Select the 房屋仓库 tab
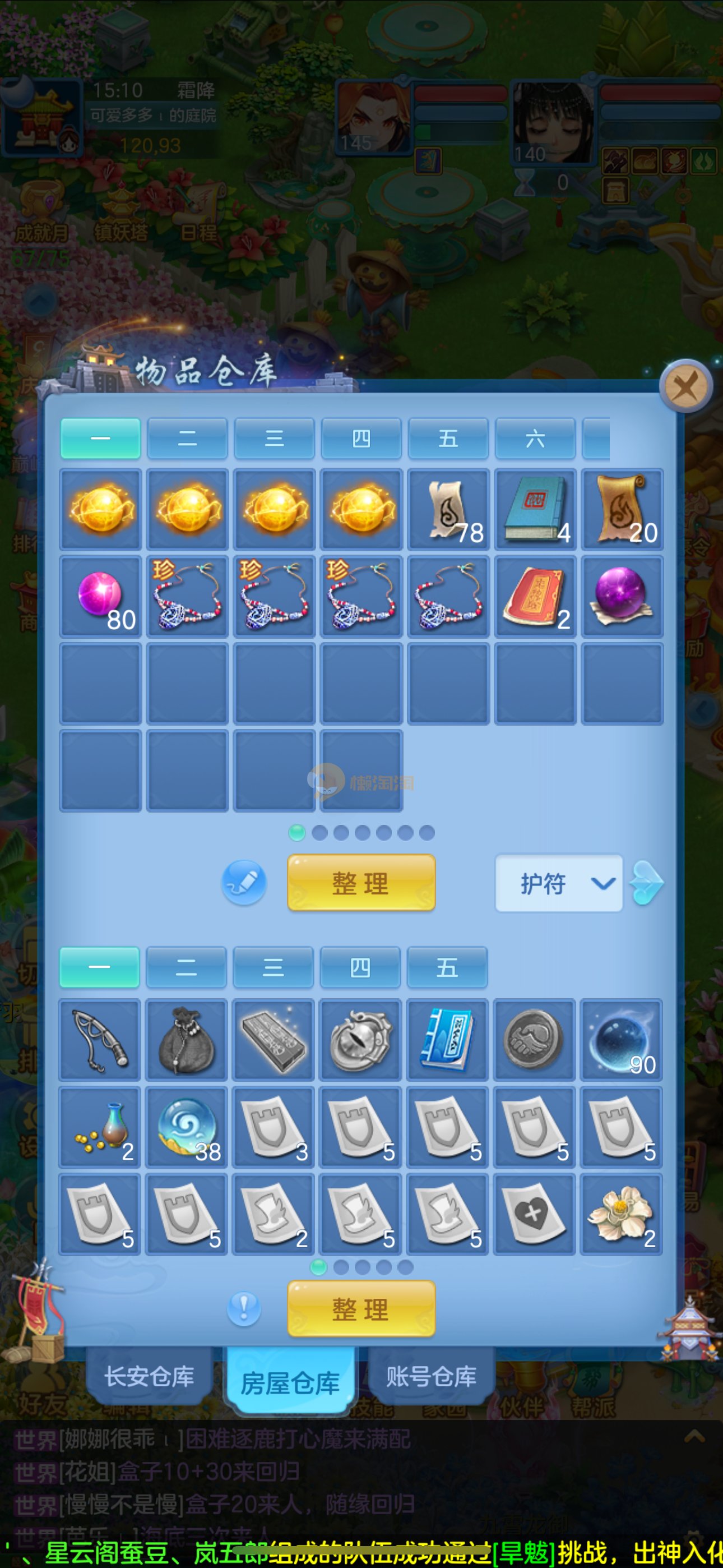The width and height of the screenshot is (723, 1568). pyautogui.click(x=290, y=1383)
